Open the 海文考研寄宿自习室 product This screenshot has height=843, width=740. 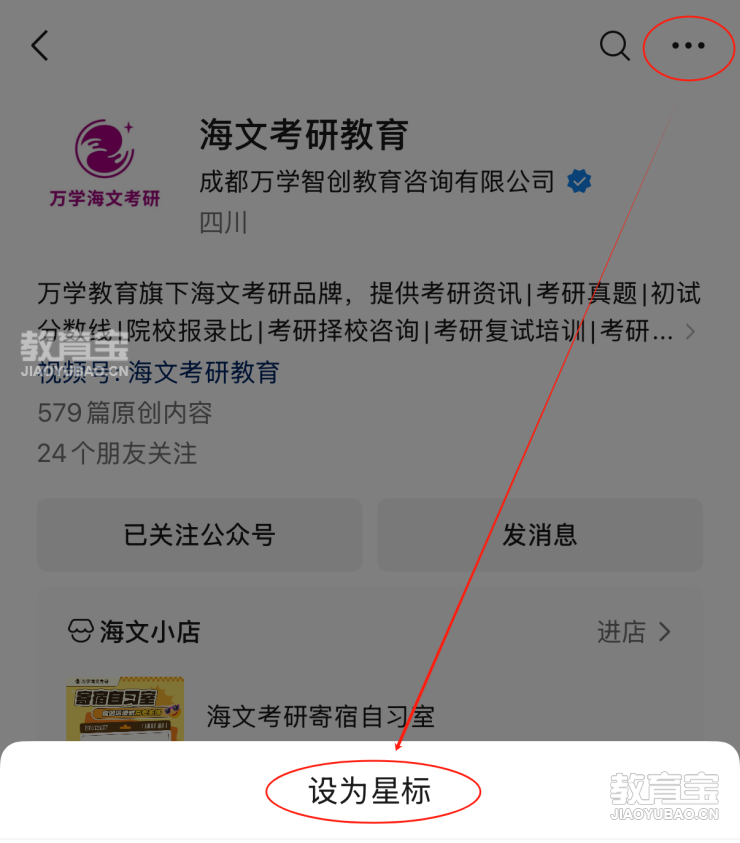320,716
